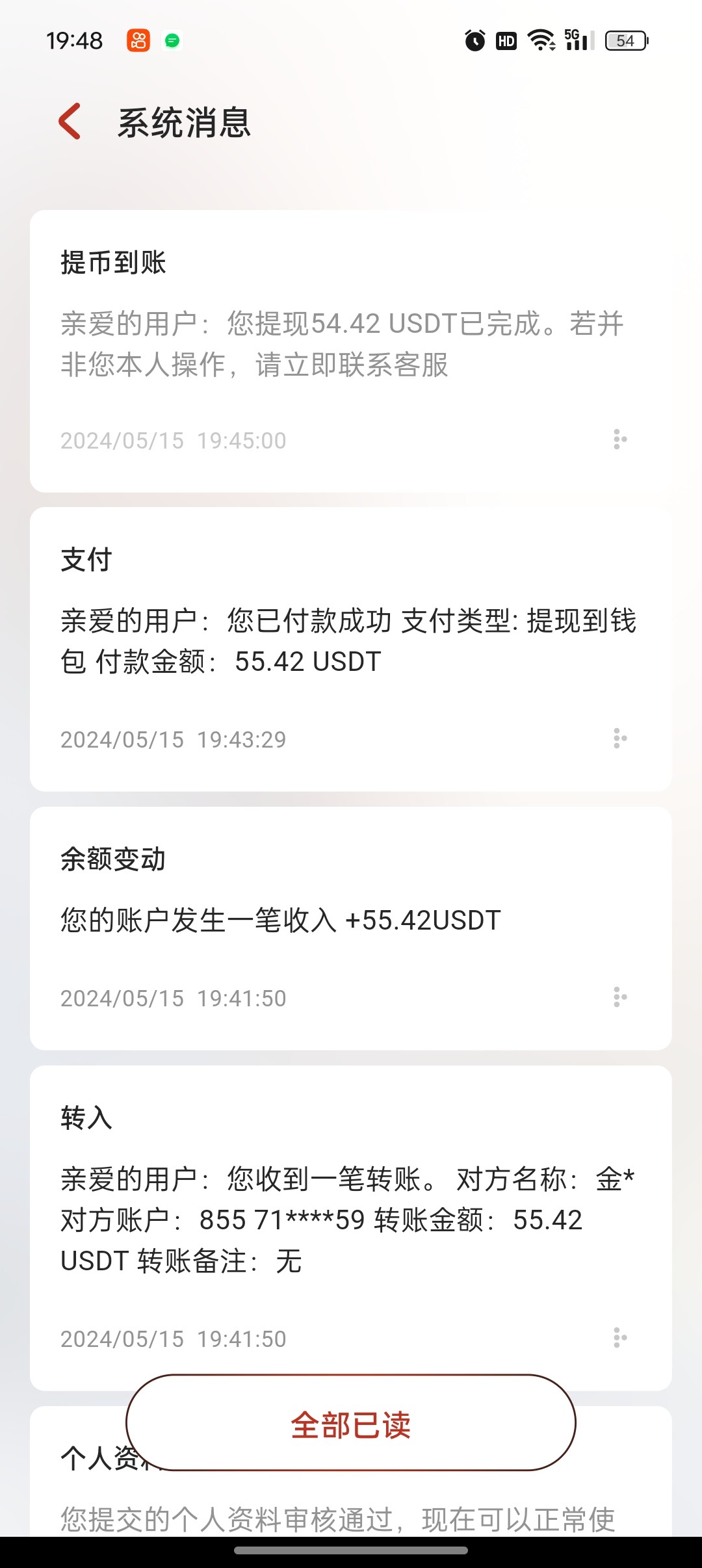This screenshot has height=1568, width=702.
Task: Open the 转入 transfer received message
Action: click(x=351, y=1219)
